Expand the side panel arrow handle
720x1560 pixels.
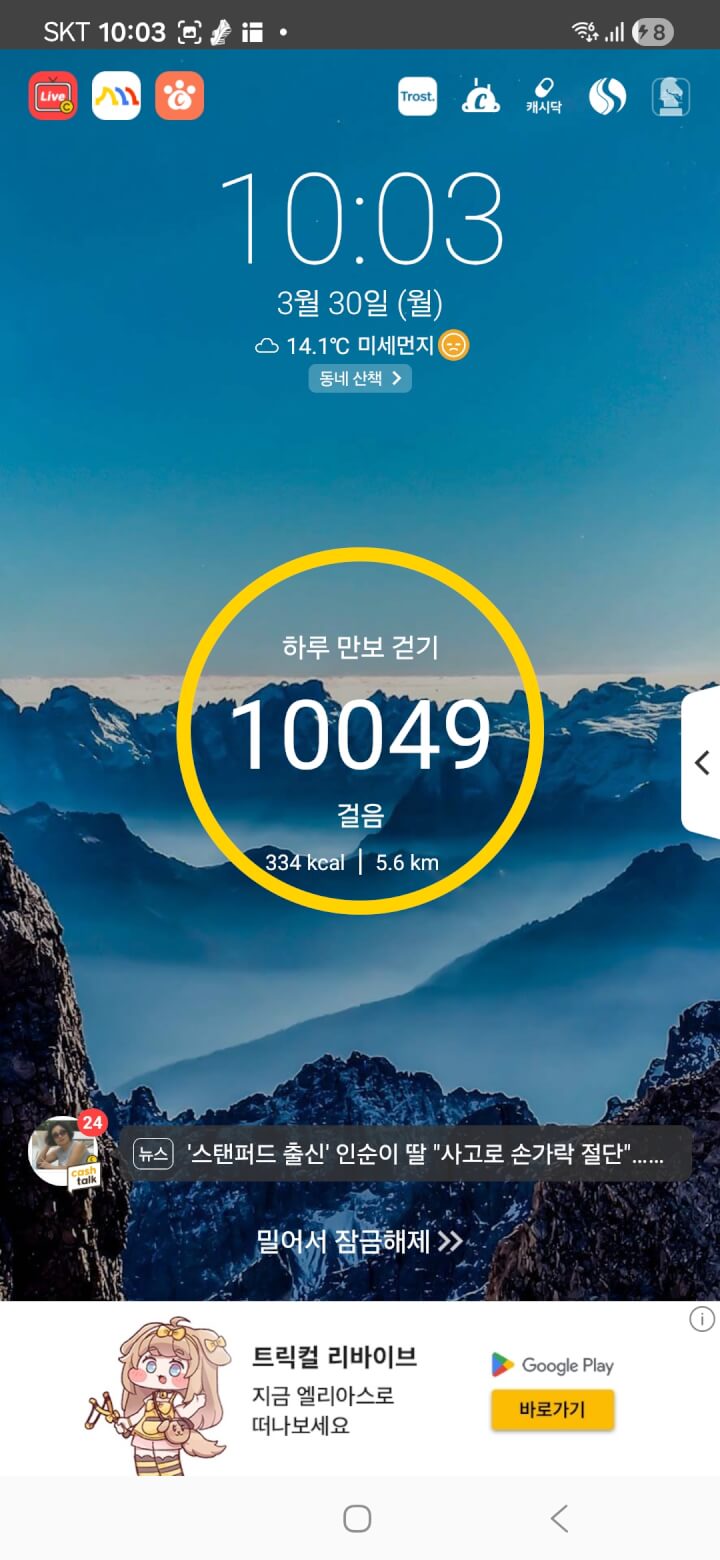(x=701, y=762)
